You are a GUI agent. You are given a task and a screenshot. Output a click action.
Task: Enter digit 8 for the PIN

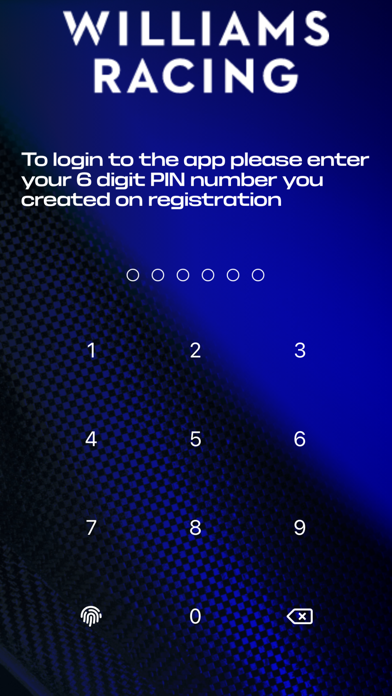tap(195, 528)
